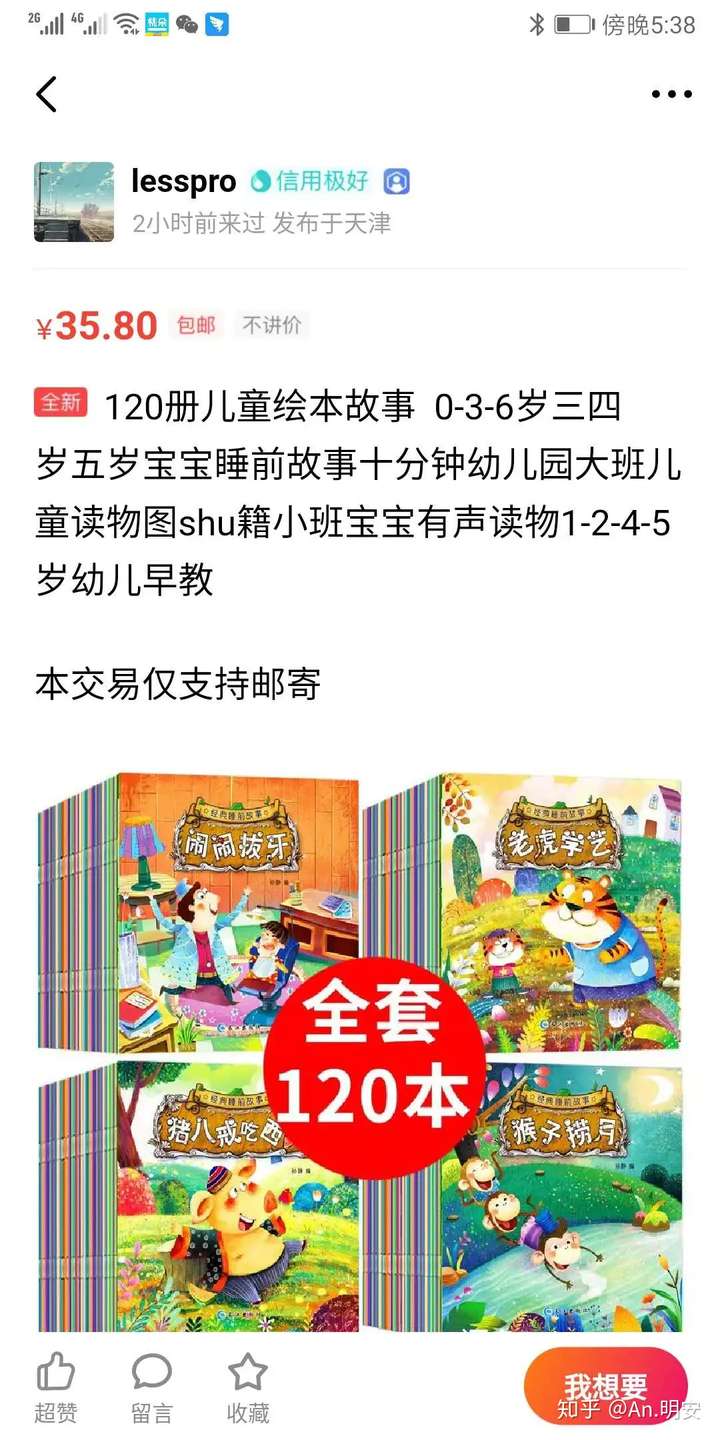The image size is (720, 1440).
Task: Add this item to 收藏 favorites
Action: [247, 1387]
